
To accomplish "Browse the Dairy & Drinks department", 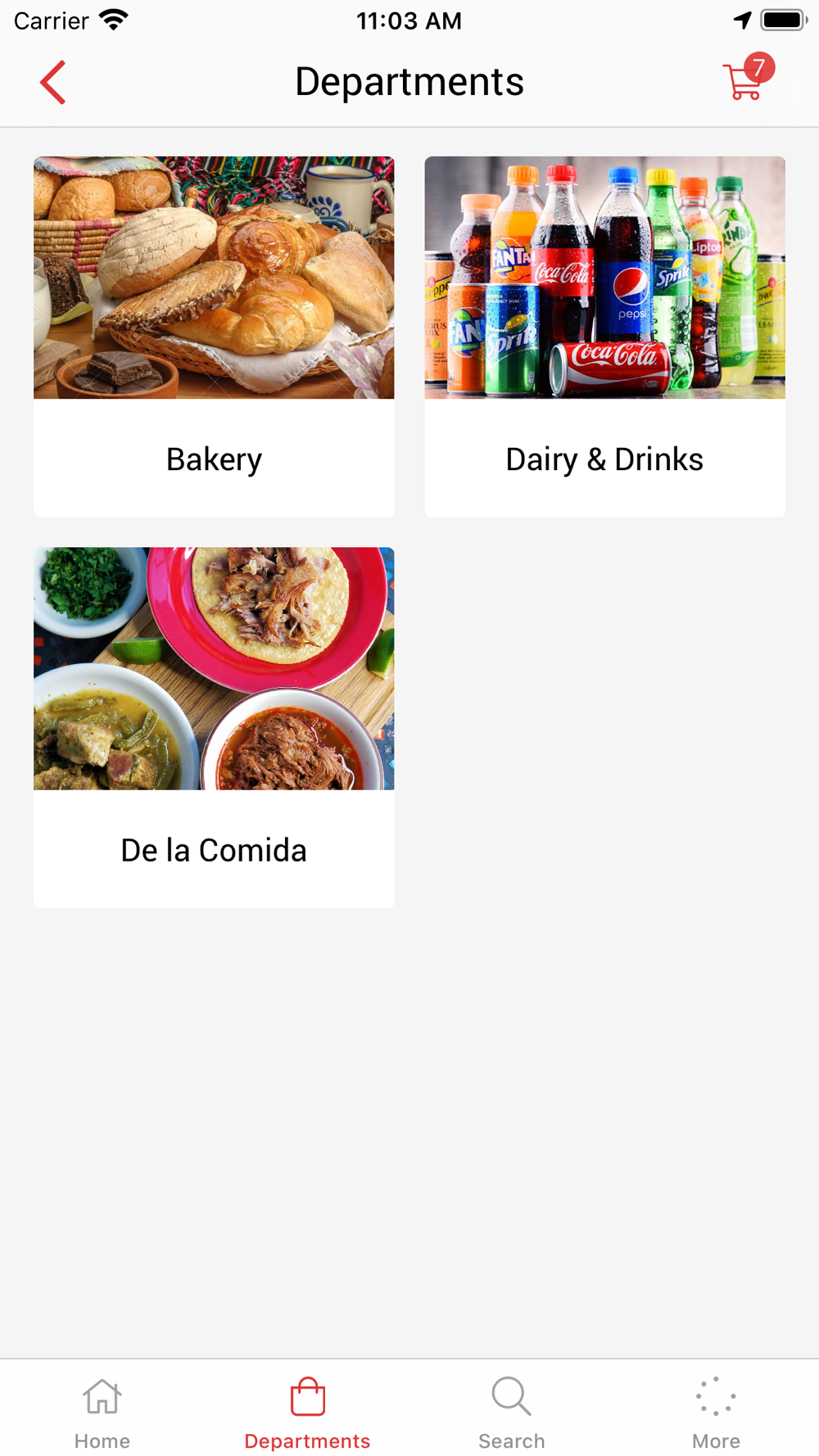I will coord(604,337).
